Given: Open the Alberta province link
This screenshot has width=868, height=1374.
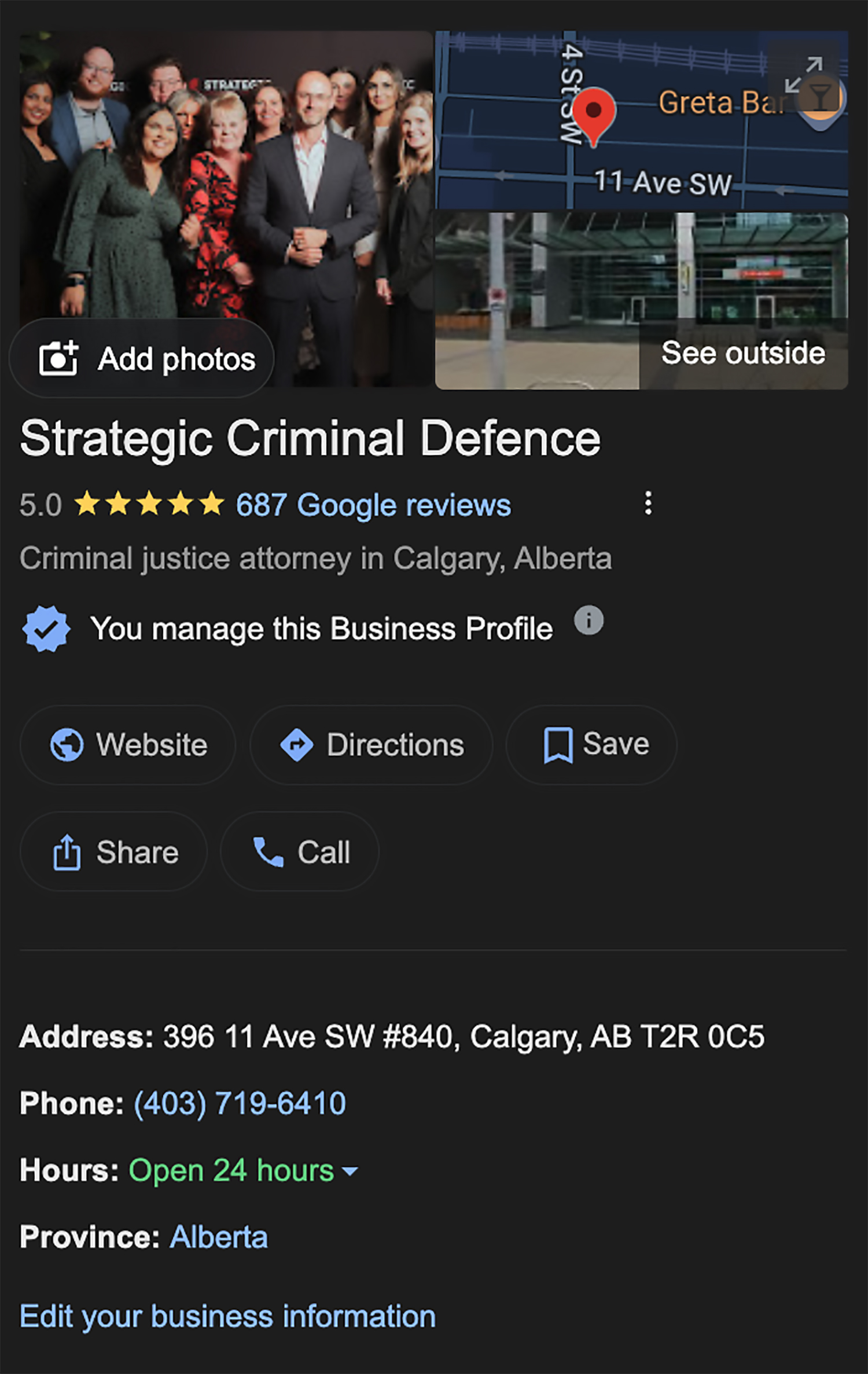Looking at the screenshot, I should click(x=219, y=1237).
